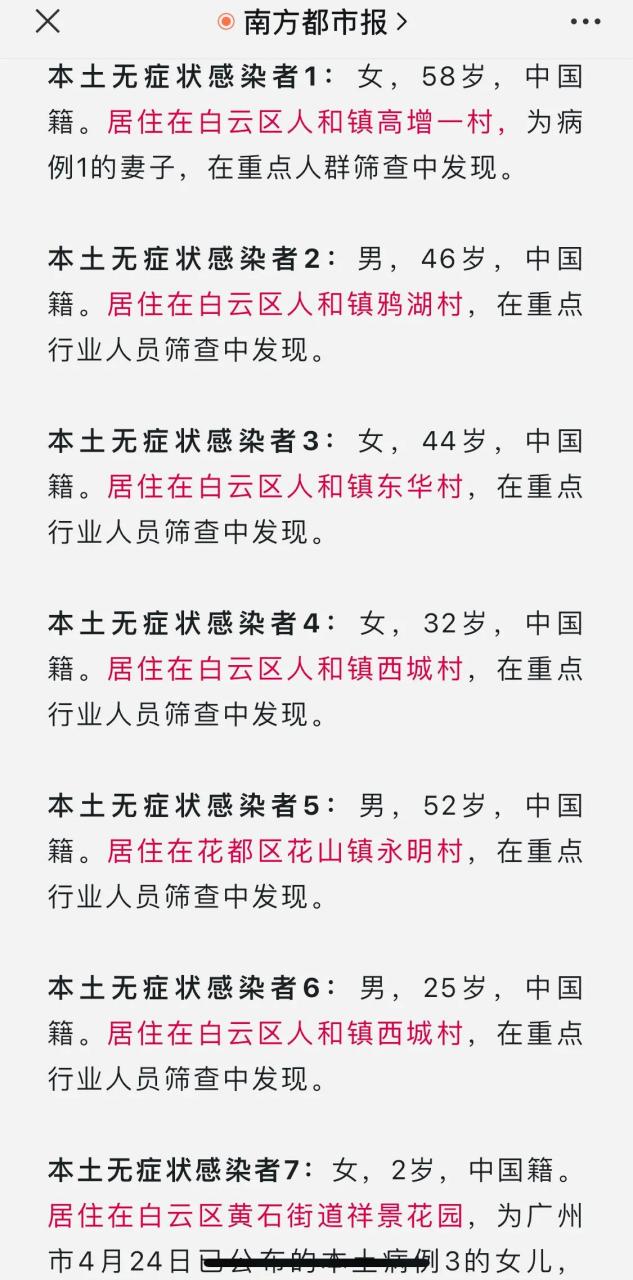633x1280 pixels.
Task: Open the three-dot more options menu
Action: click(585, 21)
